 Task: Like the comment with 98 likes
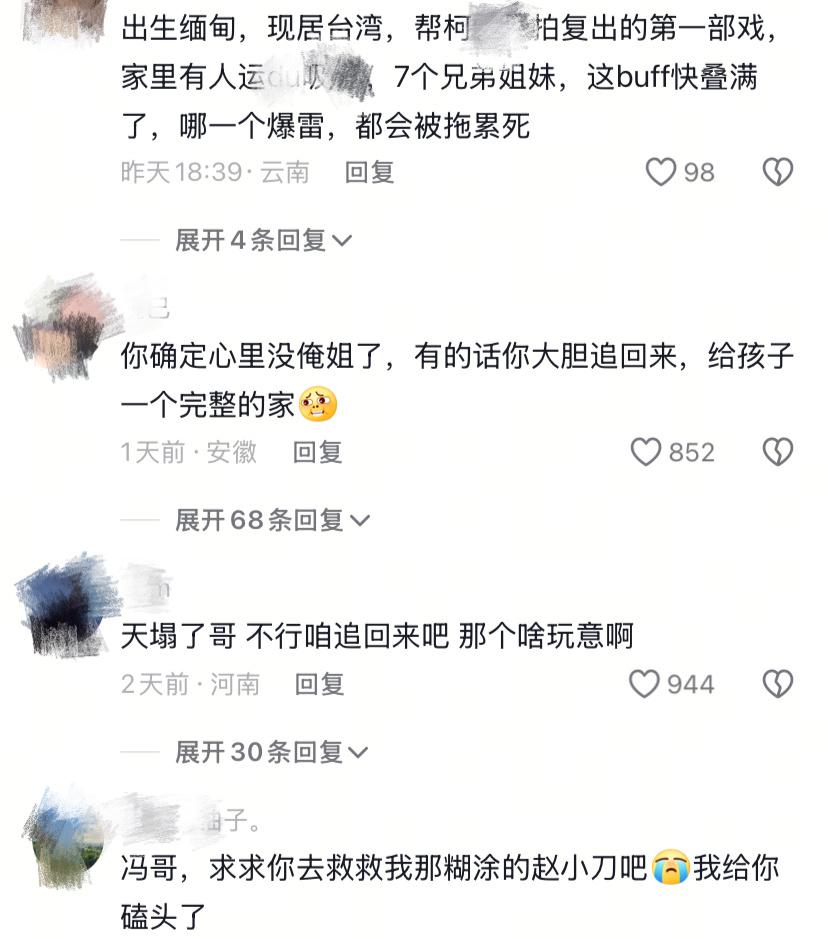pos(661,172)
